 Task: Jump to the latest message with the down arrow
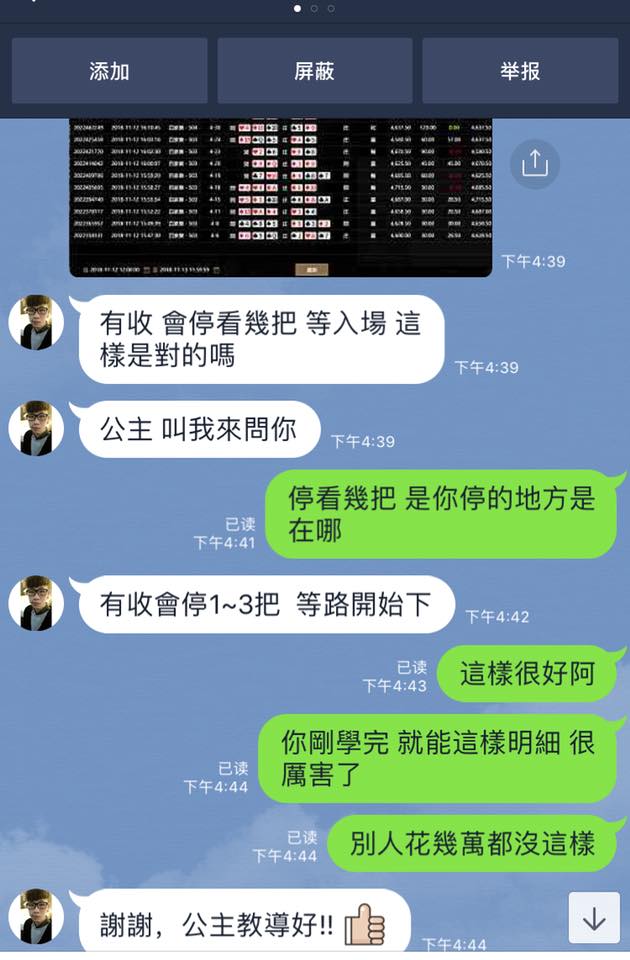pyautogui.click(x=594, y=918)
